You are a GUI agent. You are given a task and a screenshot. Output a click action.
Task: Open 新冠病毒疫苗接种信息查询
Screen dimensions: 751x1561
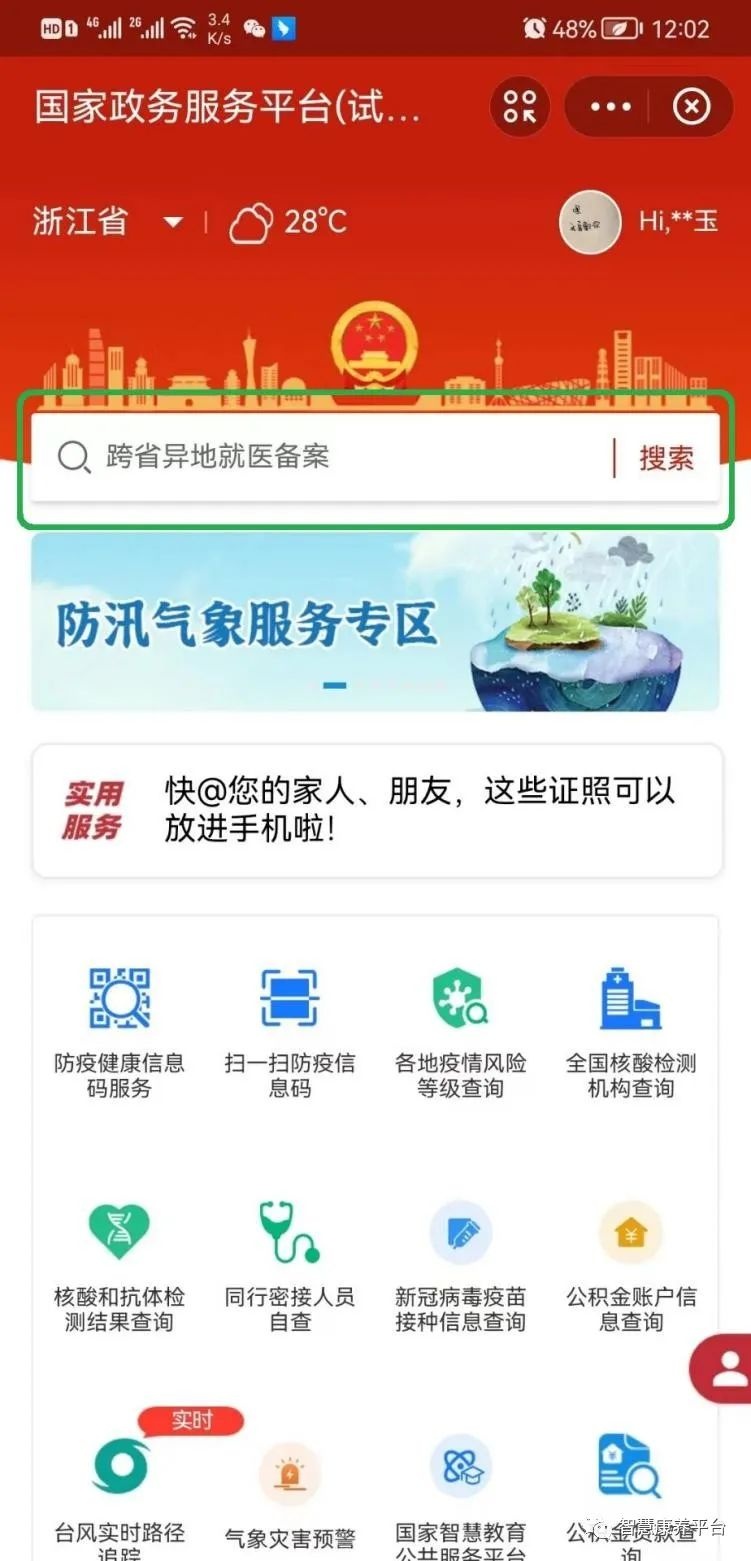(x=460, y=1265)
